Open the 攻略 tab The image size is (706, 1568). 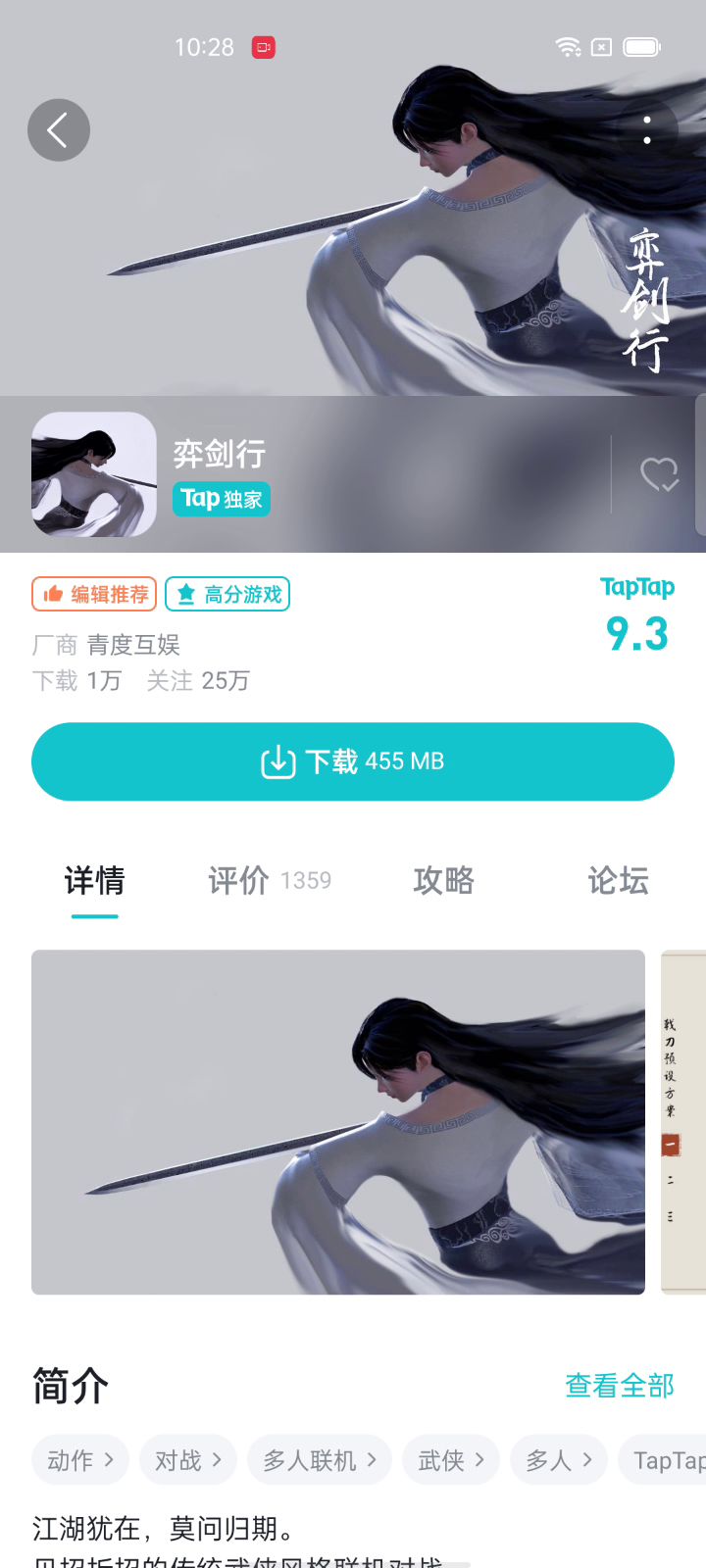(443, 880)
